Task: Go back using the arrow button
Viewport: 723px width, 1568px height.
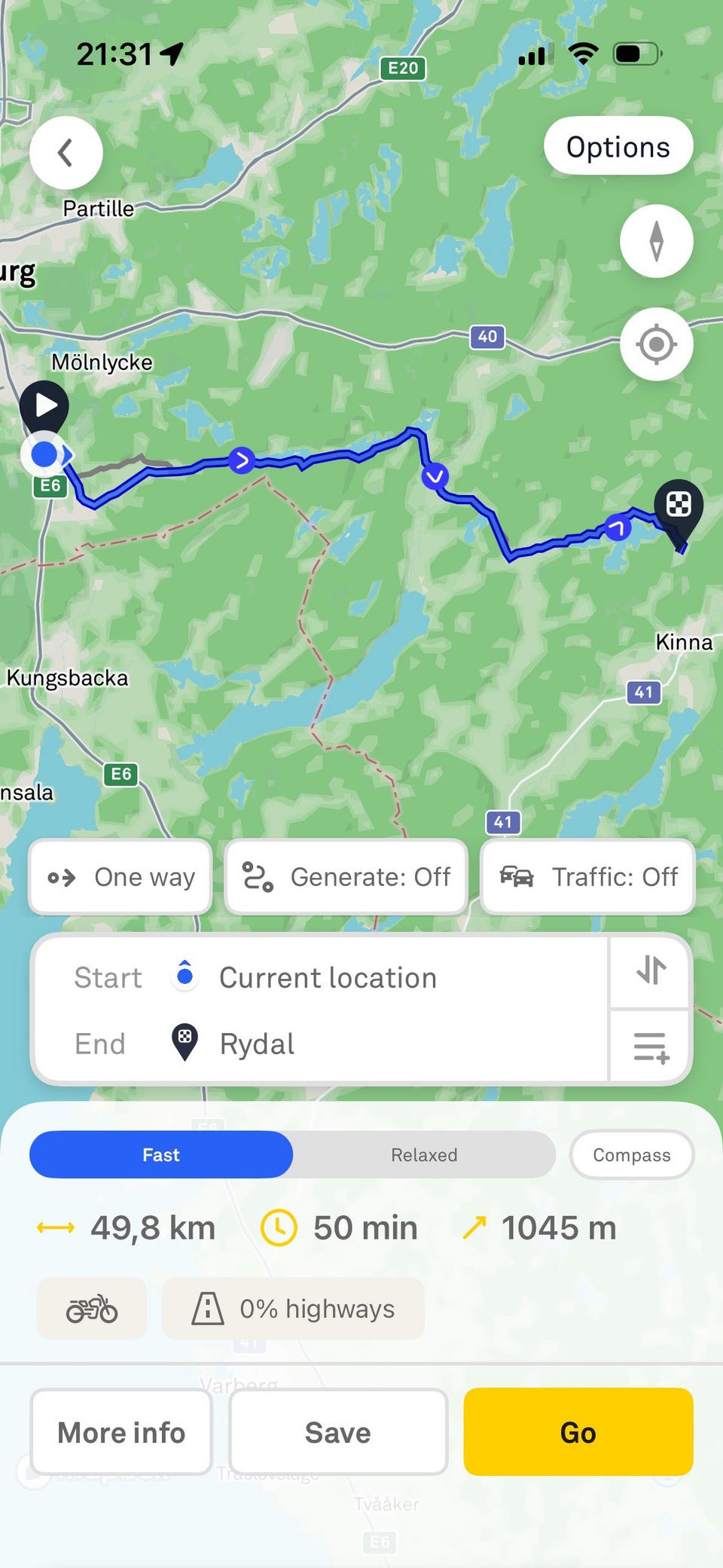Action: pos(66,153)
